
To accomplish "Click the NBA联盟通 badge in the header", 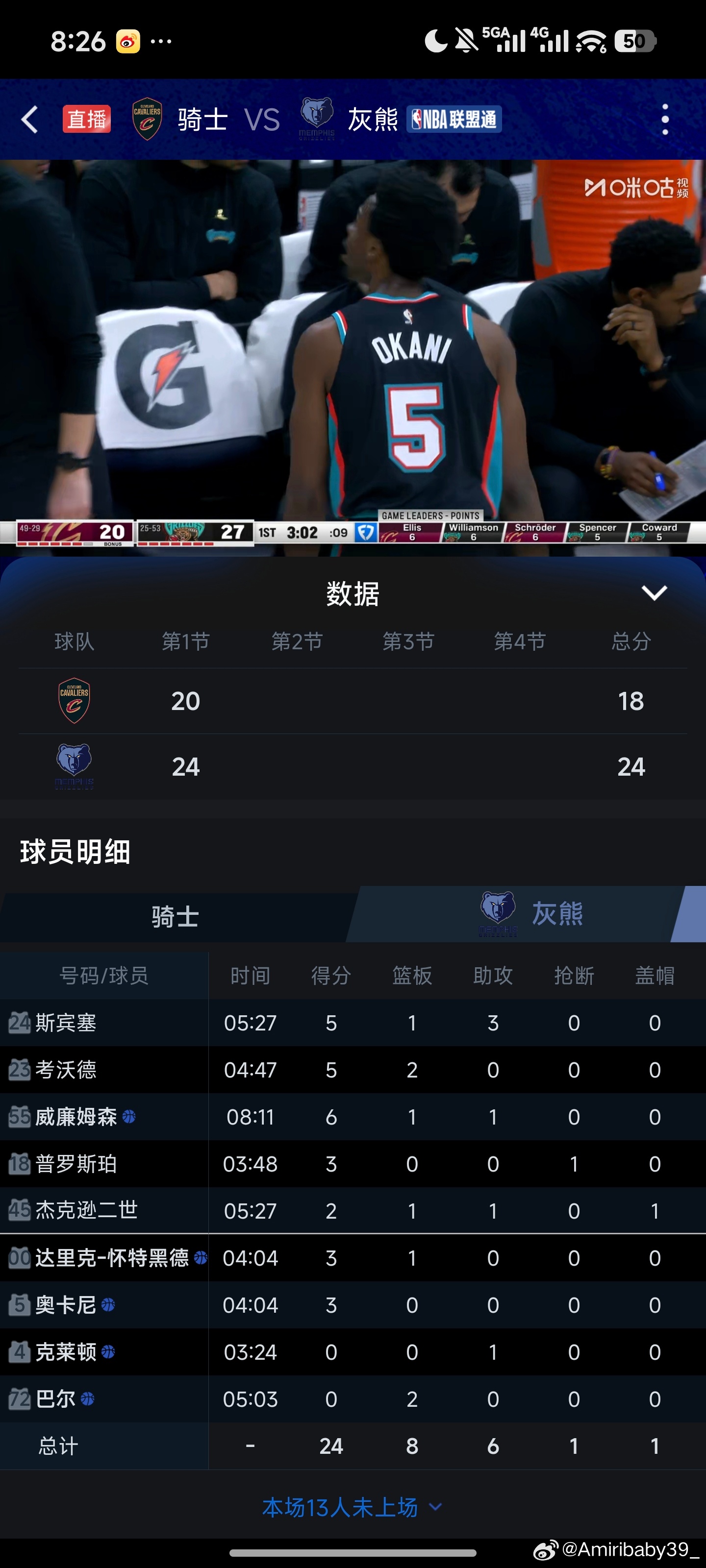I will tap(455, 120).
